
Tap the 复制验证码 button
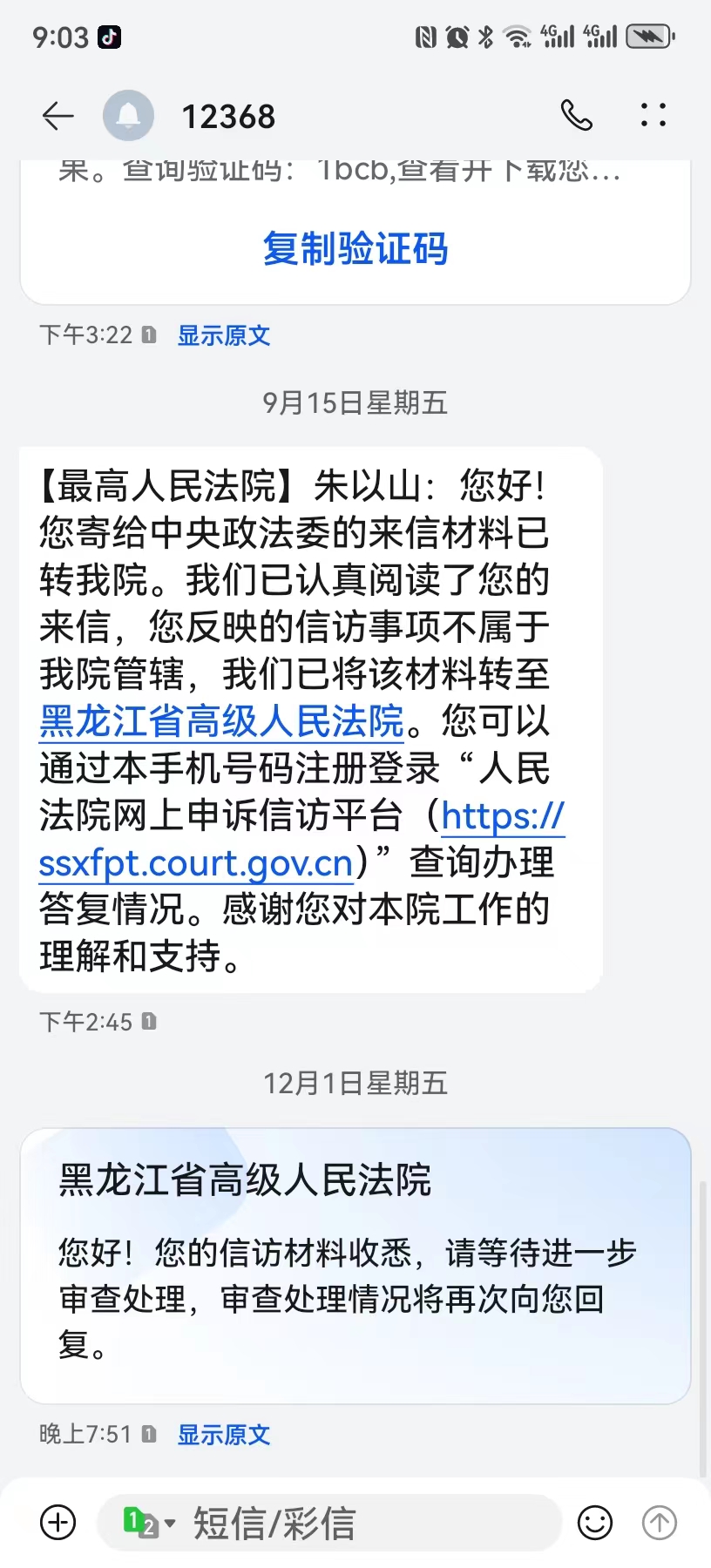pyautogui.click(x=355, y=249)
